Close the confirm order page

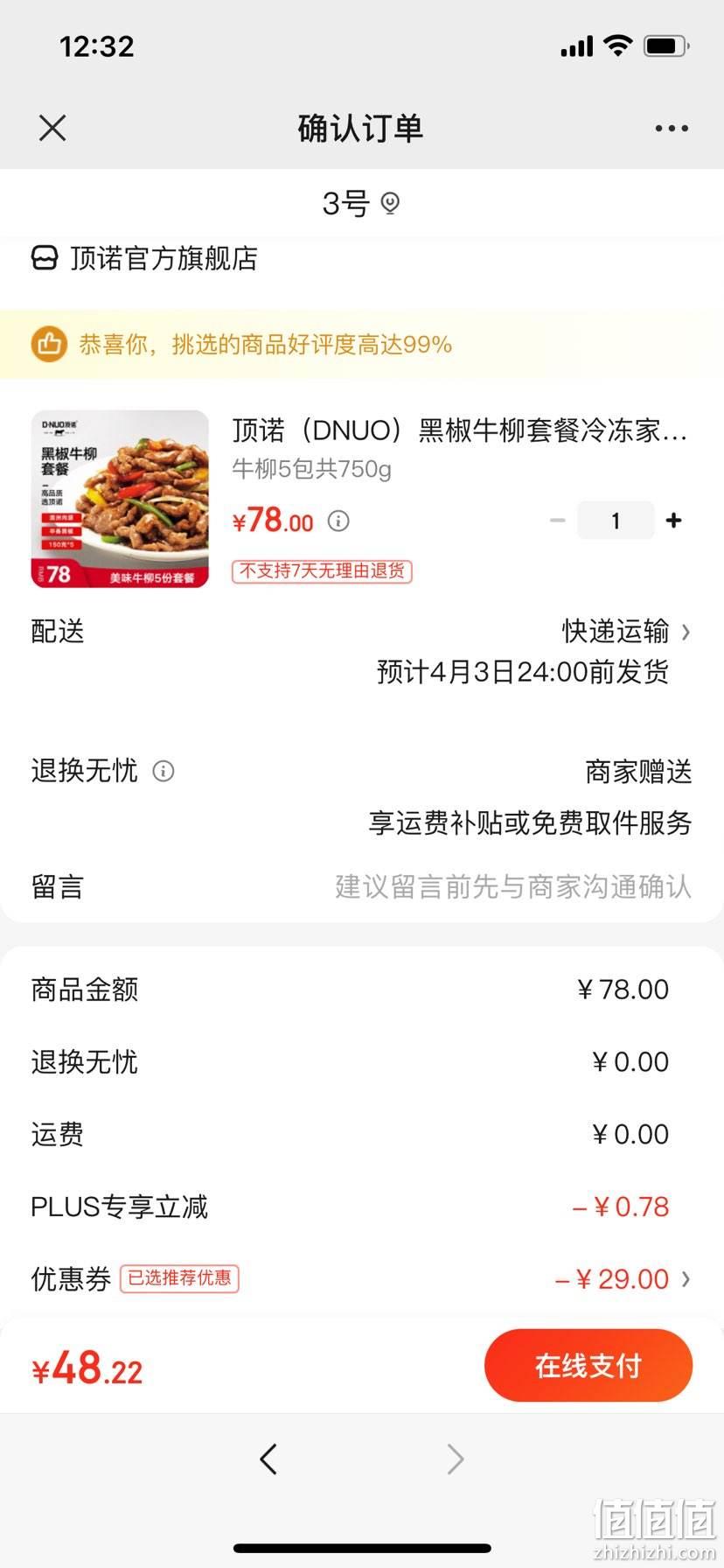pos(52,129)
